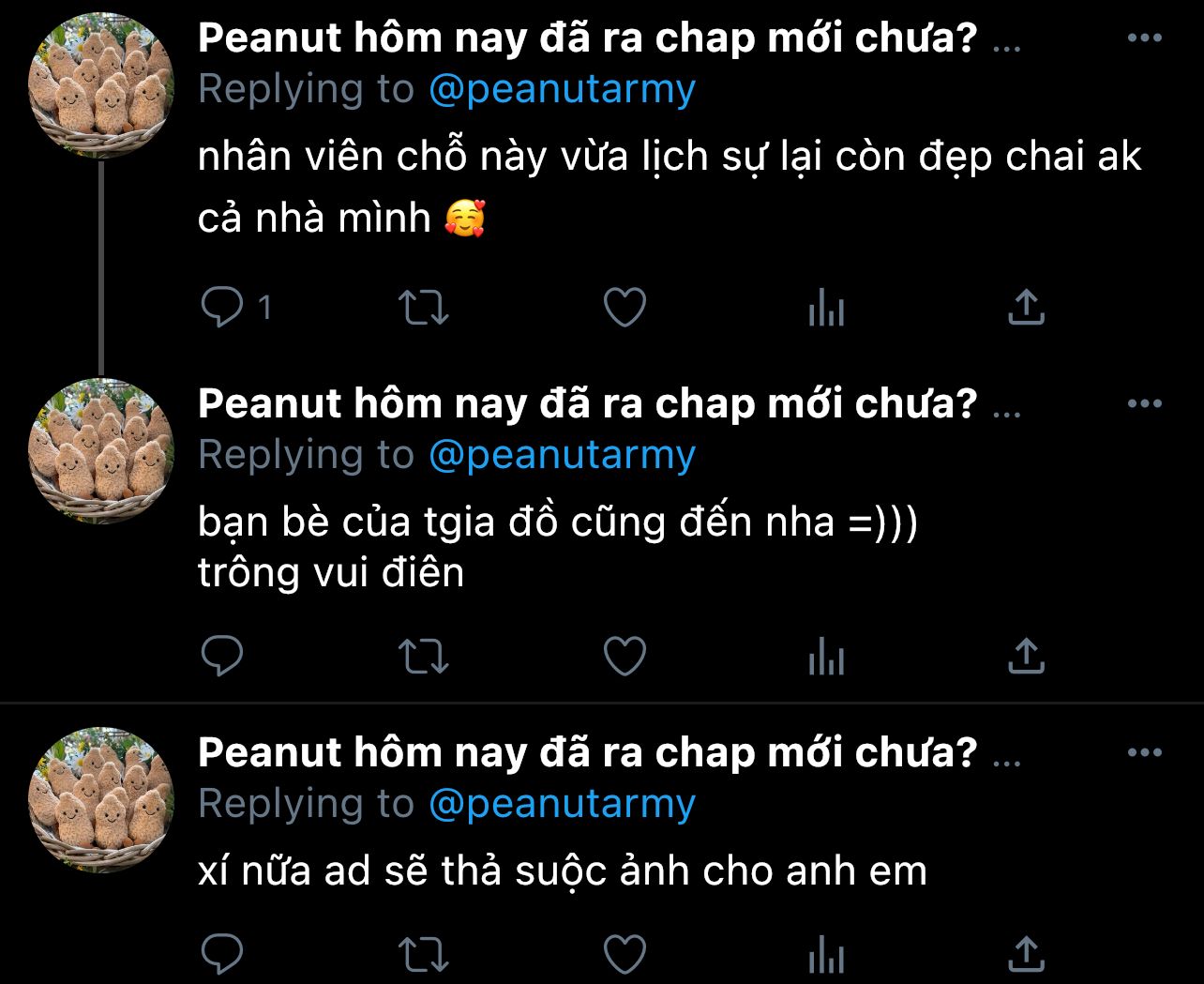
Task: View analytics for "nhân viên chỗ này" tweet
Action: (x=826, y=308)
